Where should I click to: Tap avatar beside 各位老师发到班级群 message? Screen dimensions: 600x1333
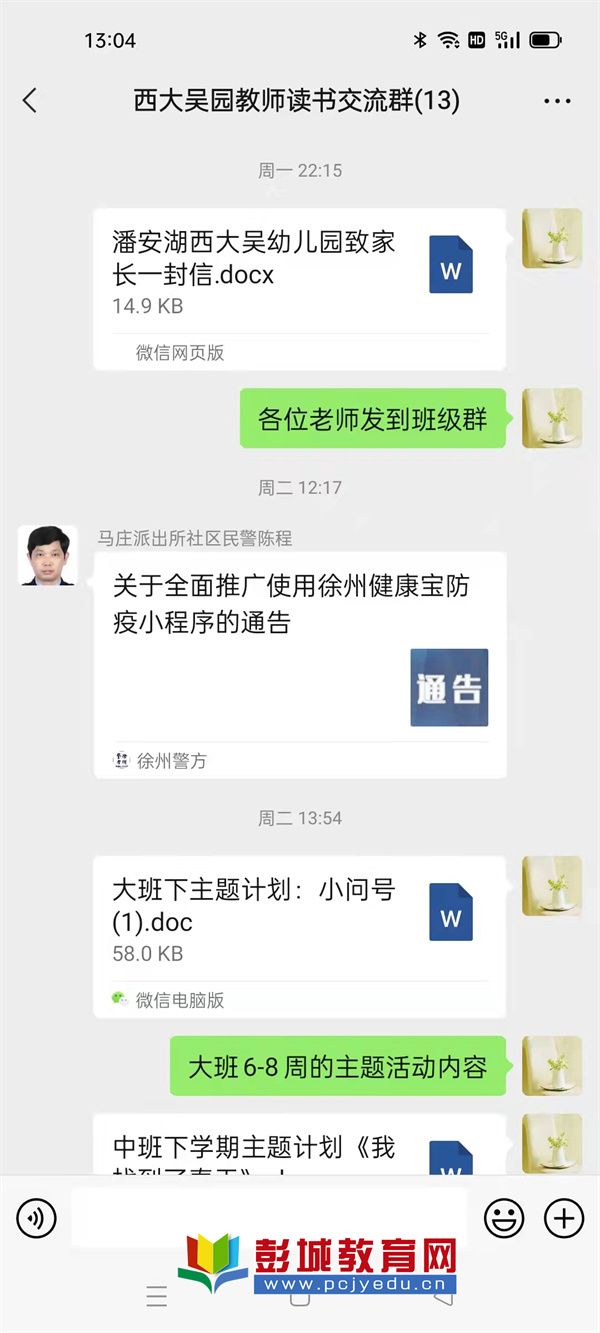tap(552, 418)
